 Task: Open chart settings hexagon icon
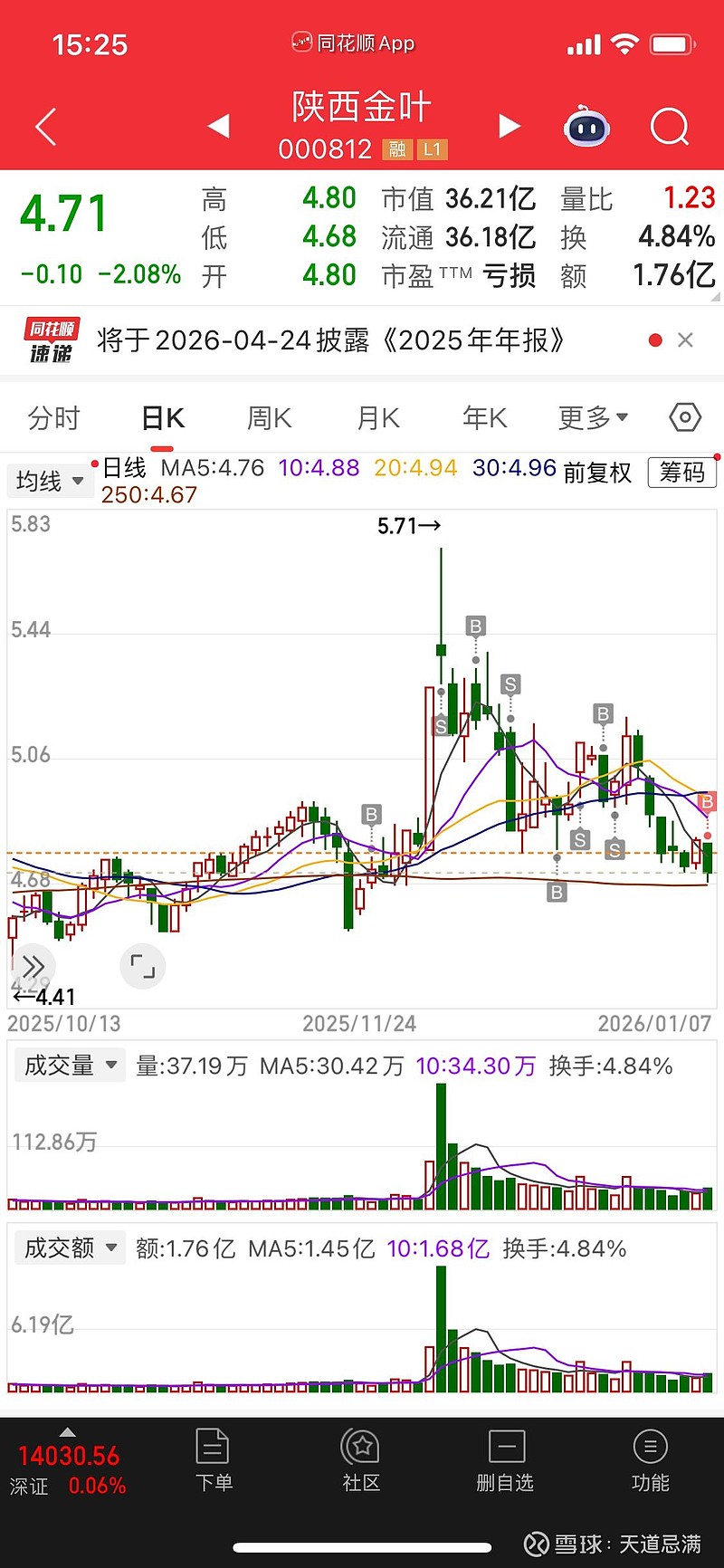[x=685, y=417]
